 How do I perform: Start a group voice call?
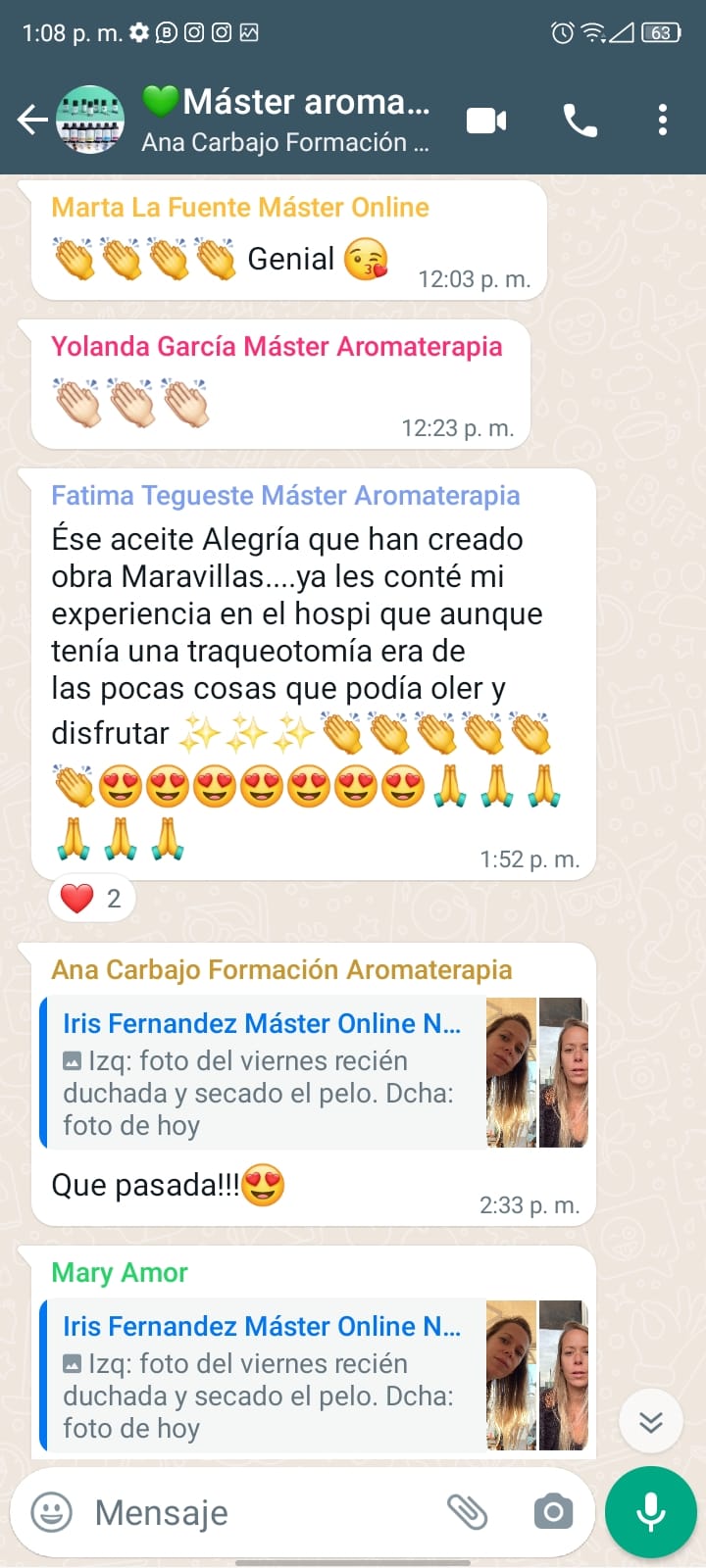(x=580, y=121)
